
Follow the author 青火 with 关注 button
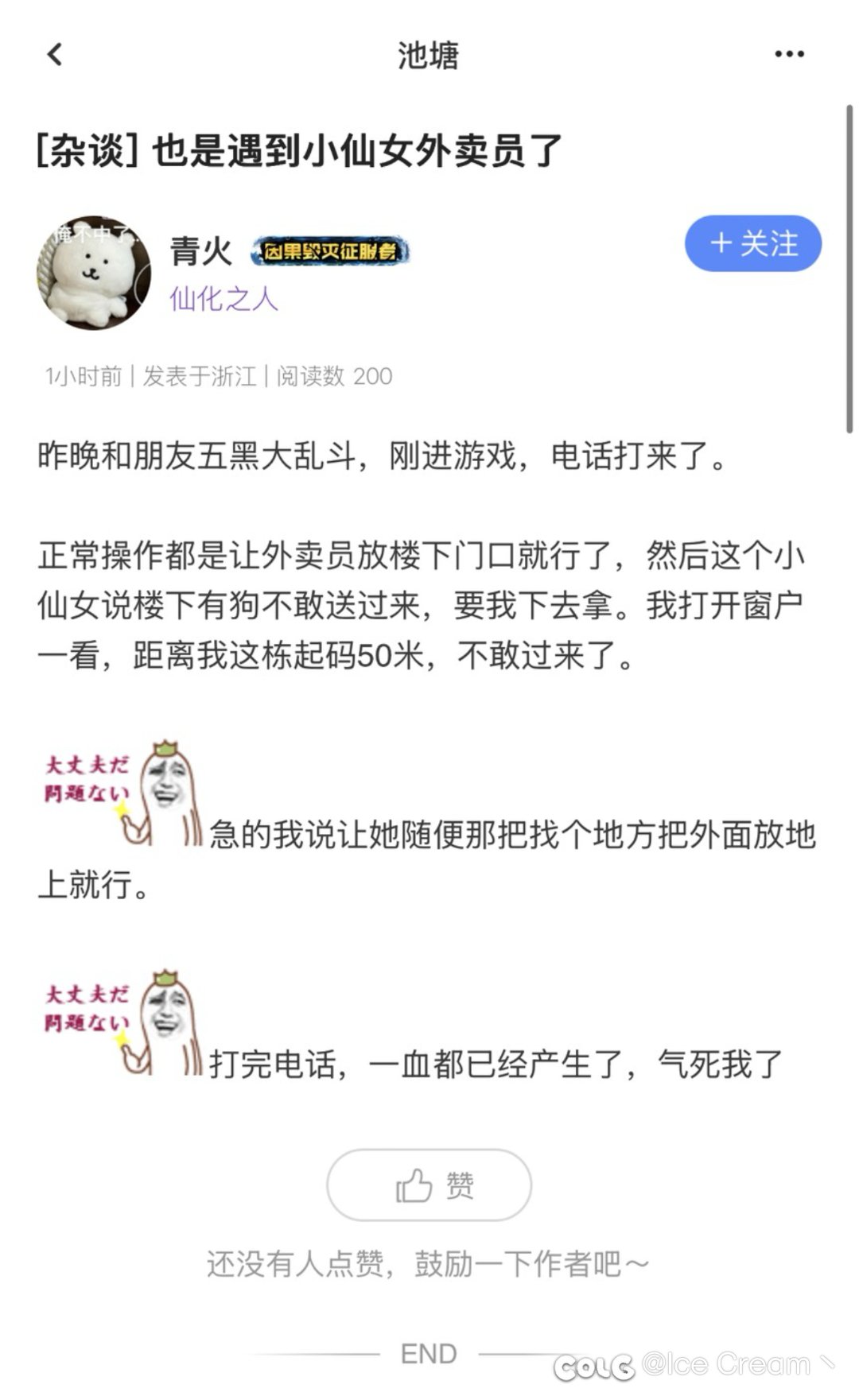point(752,243)
